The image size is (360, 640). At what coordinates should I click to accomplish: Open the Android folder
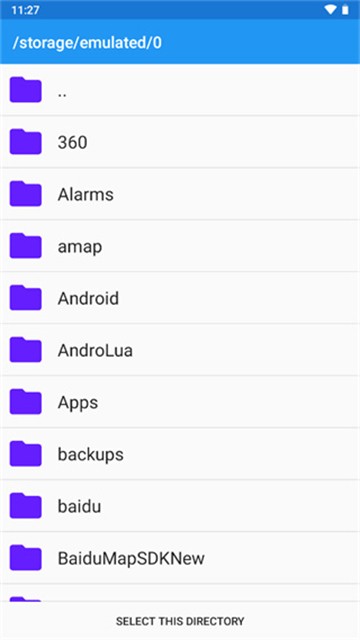point(180,298)
